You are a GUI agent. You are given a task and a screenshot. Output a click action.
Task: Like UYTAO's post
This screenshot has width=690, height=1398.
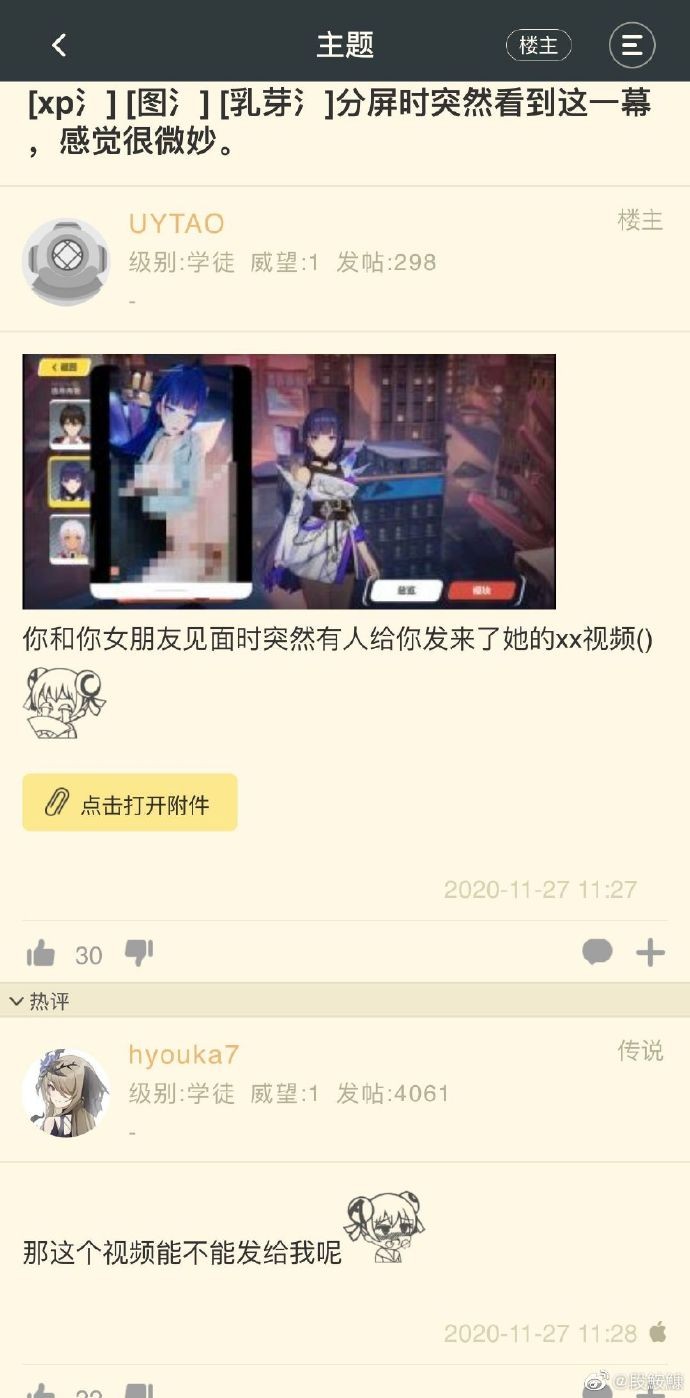(41, 954)
